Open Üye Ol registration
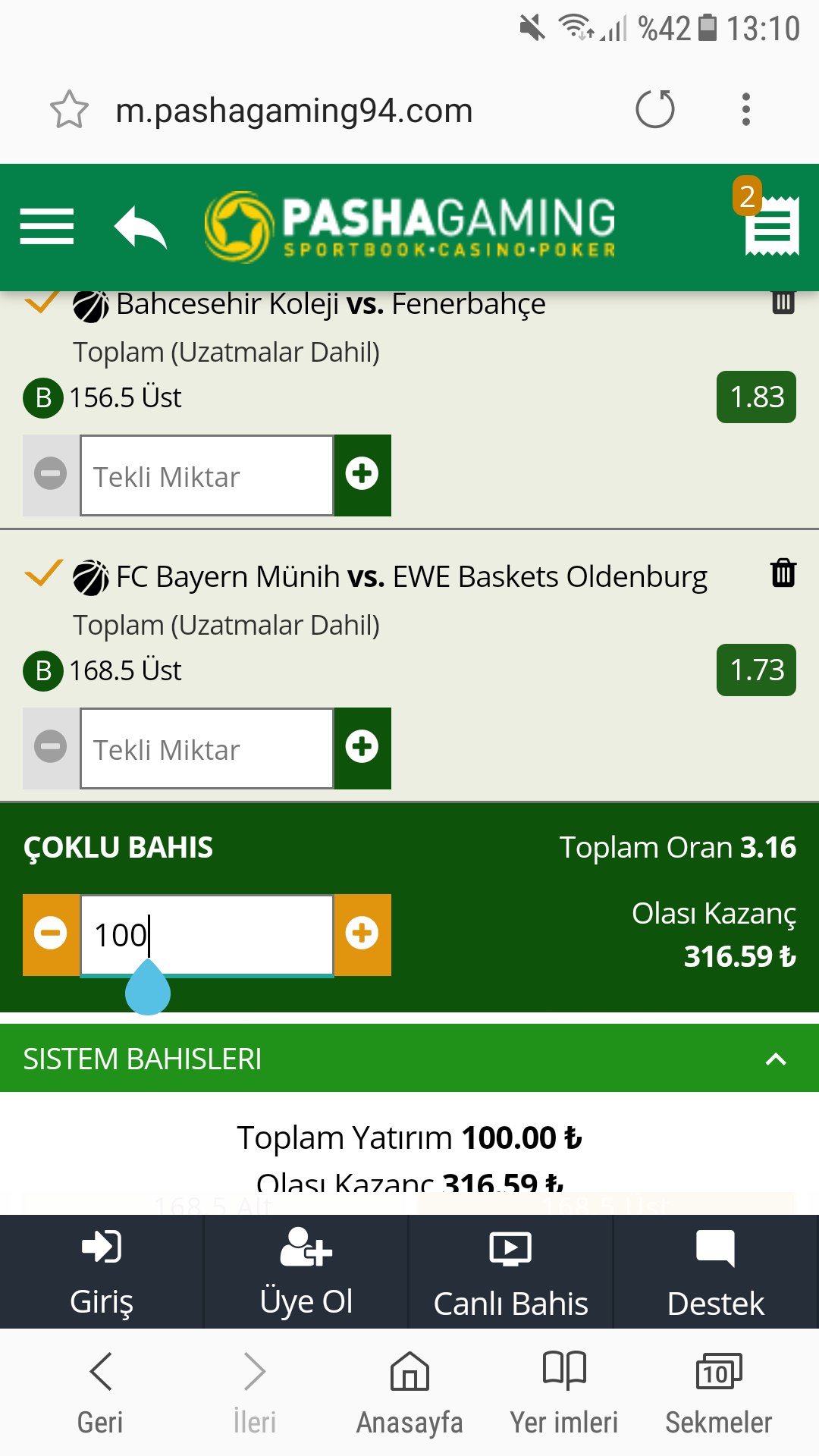 tap(306, 1272)
